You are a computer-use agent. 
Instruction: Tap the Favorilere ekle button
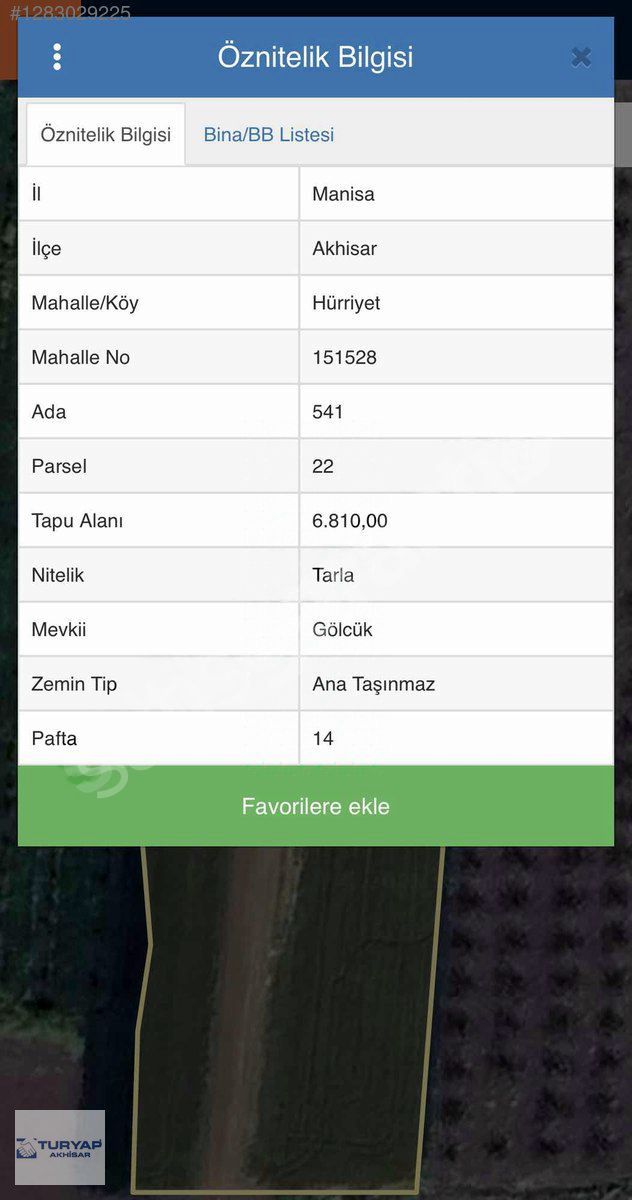point(316,806)
